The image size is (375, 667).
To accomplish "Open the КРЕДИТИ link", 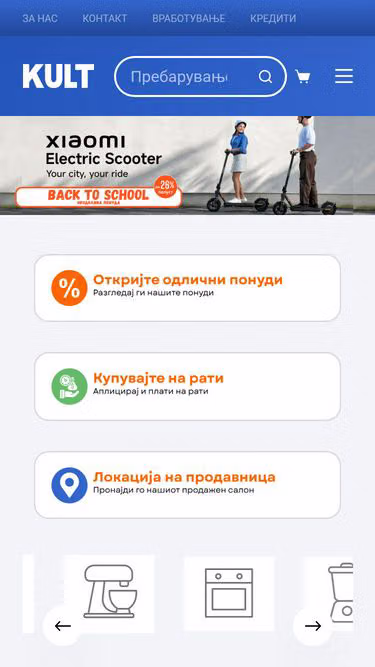I will [273, 18].
